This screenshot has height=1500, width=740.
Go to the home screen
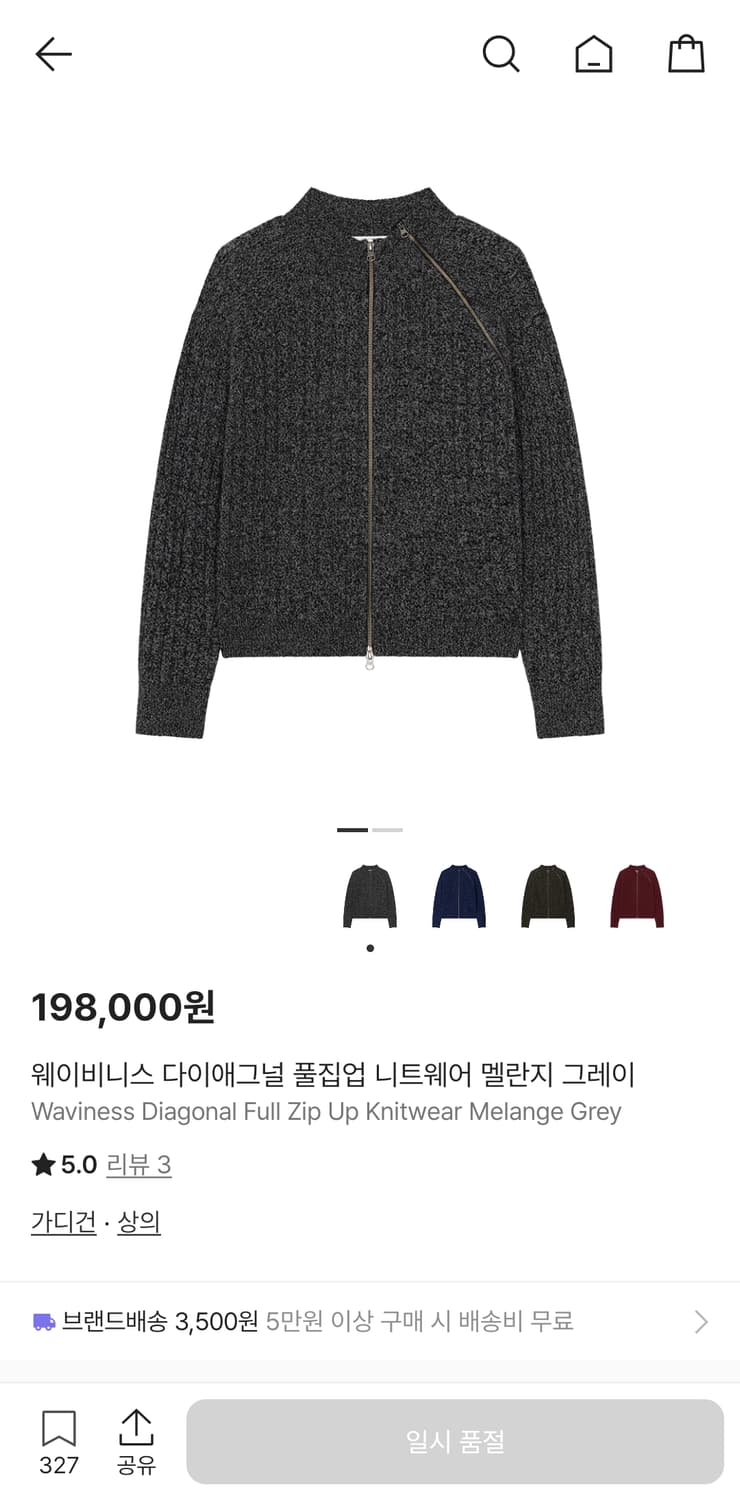tap(594, 54)
